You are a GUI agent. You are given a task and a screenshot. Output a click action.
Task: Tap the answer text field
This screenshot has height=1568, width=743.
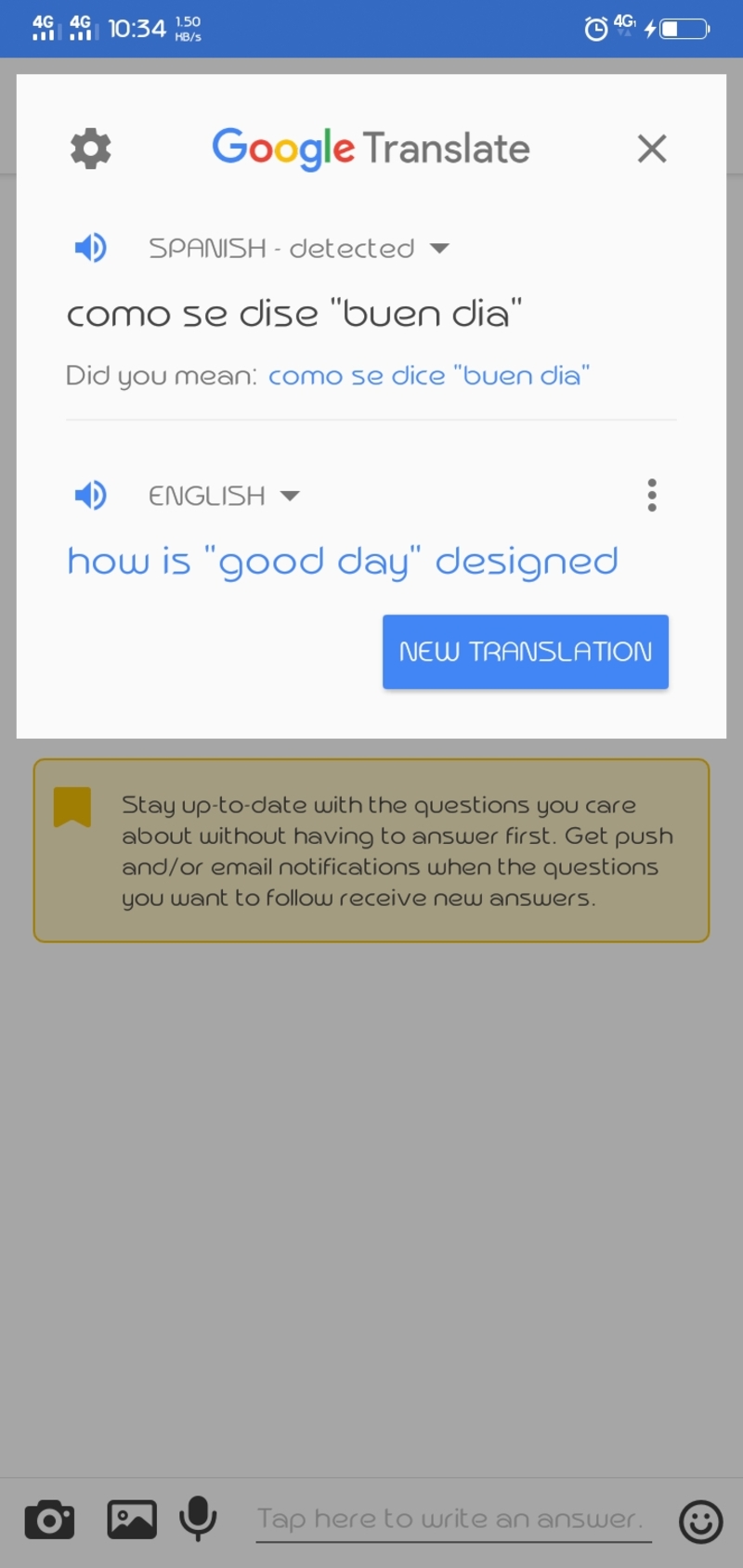452,1520
